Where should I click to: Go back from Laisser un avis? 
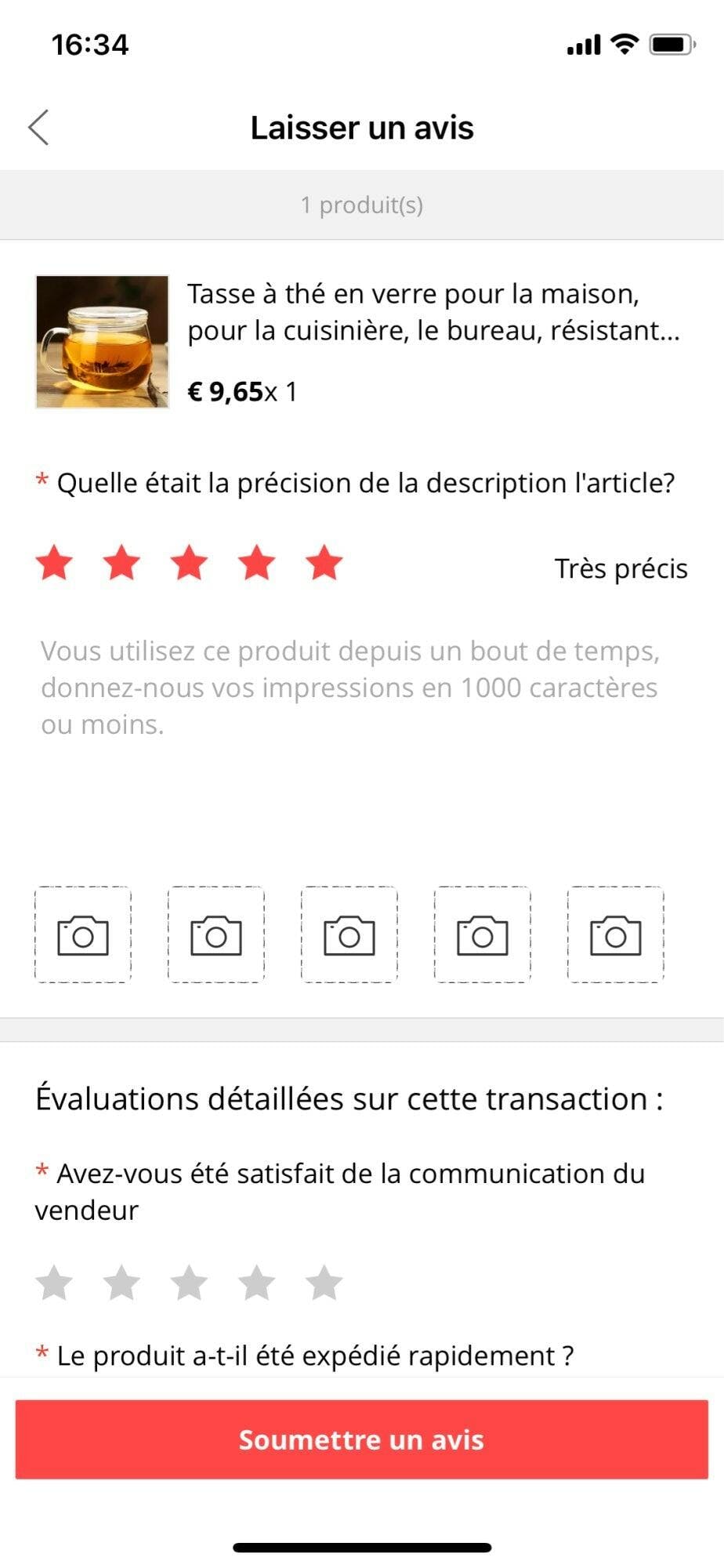point(38,127)
